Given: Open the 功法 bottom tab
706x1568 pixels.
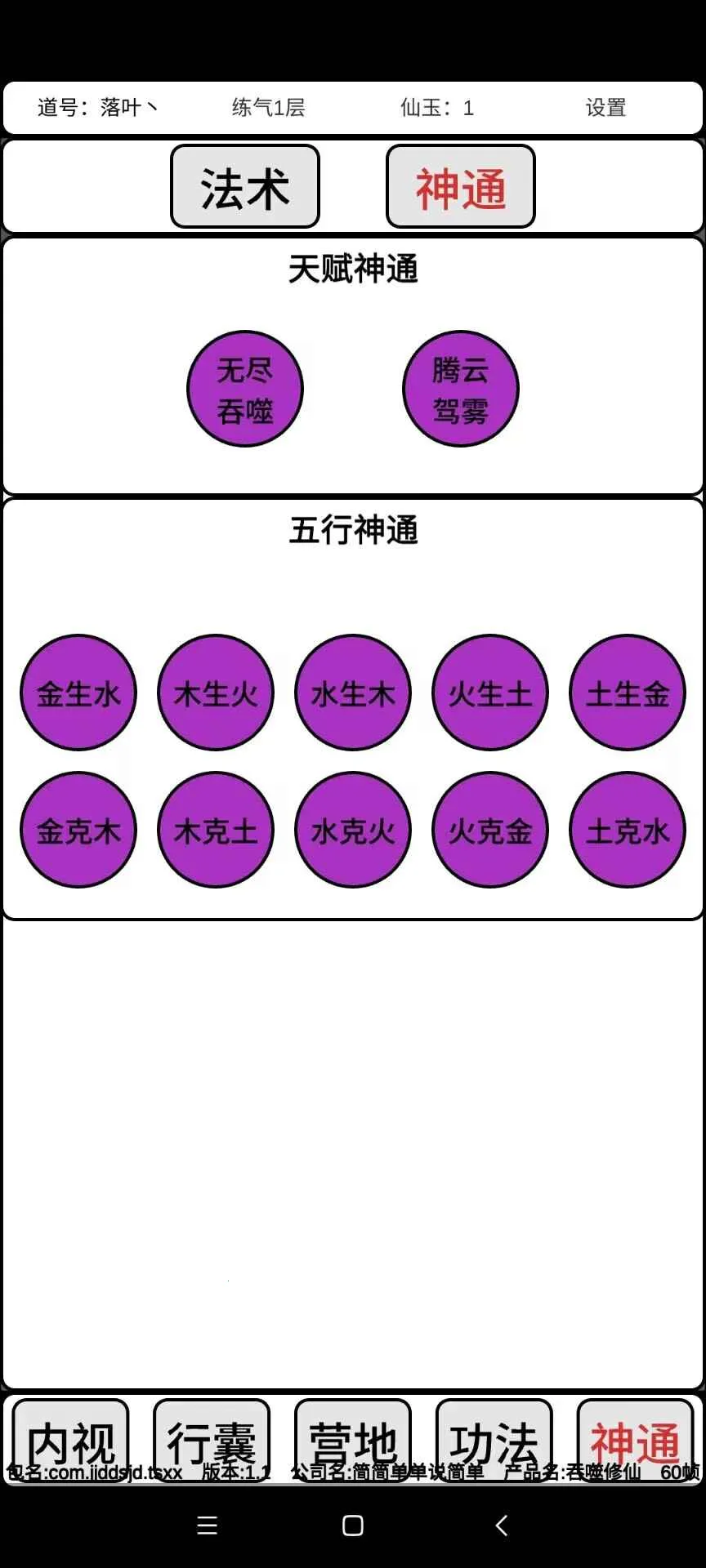Looking at the screenshot, I should click(494, 1439).
